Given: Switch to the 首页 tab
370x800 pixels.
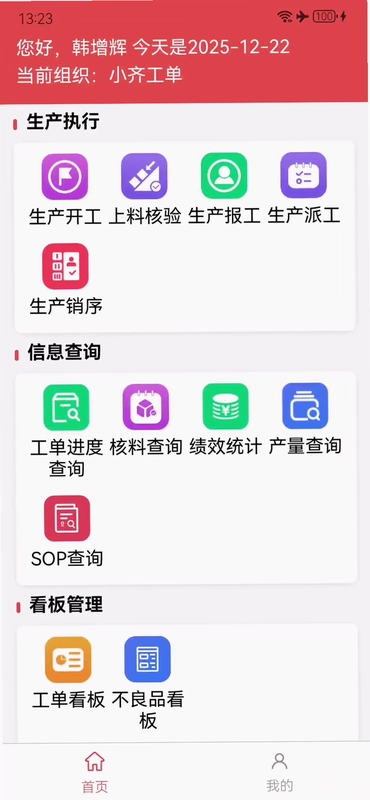Looking at the screenshot, I should [95, 771].
